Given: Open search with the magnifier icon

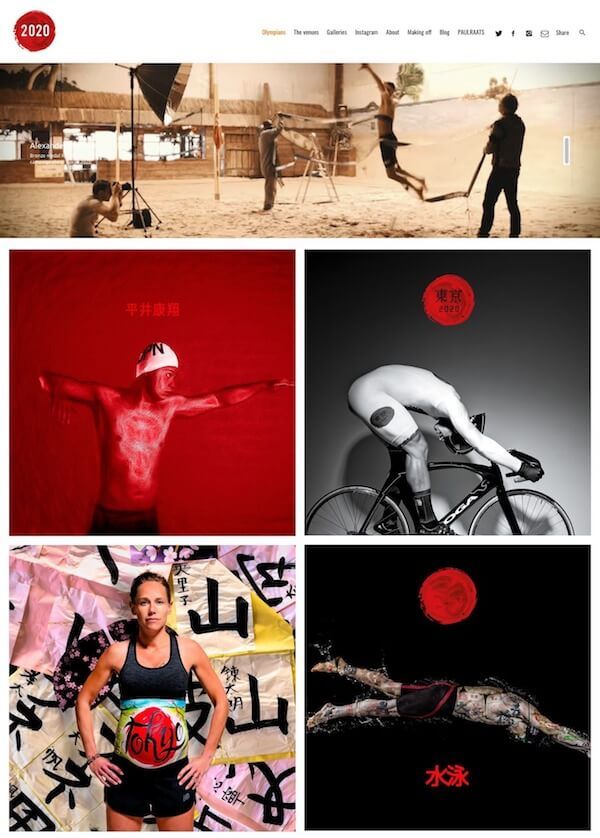Looking at the screenshot, I should click(582, 33).
